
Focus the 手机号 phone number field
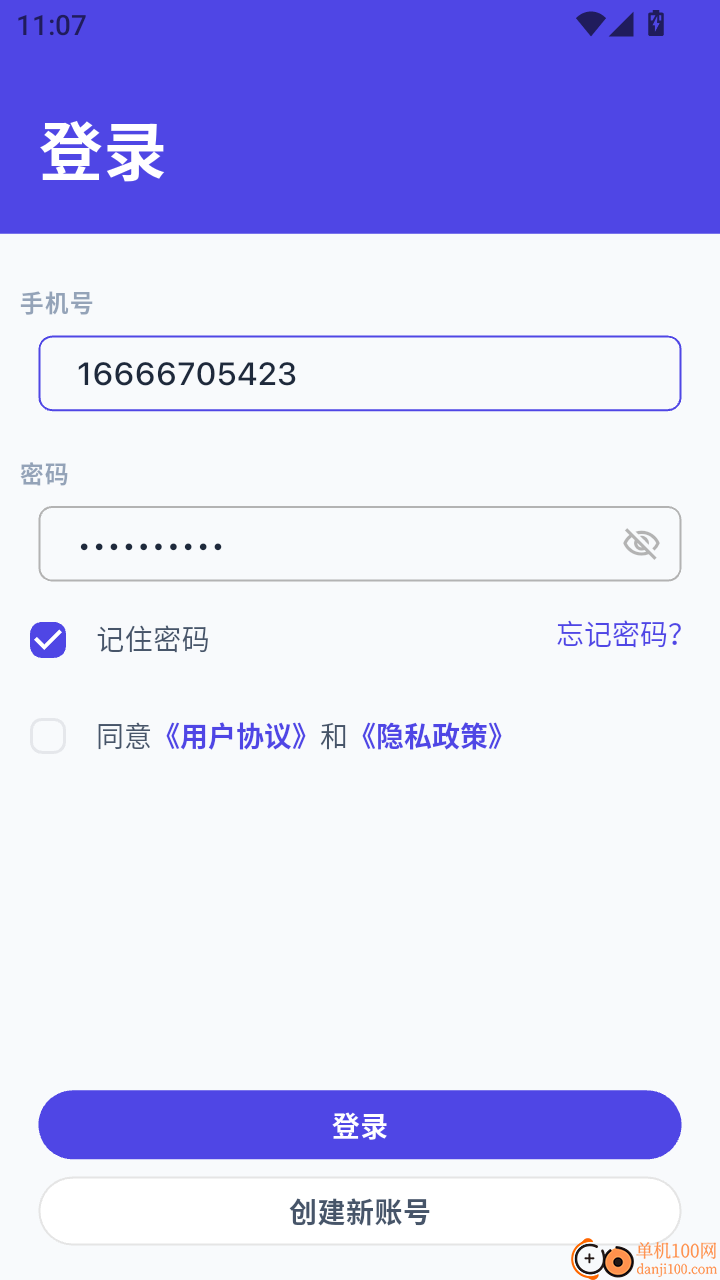click(360, 373)
